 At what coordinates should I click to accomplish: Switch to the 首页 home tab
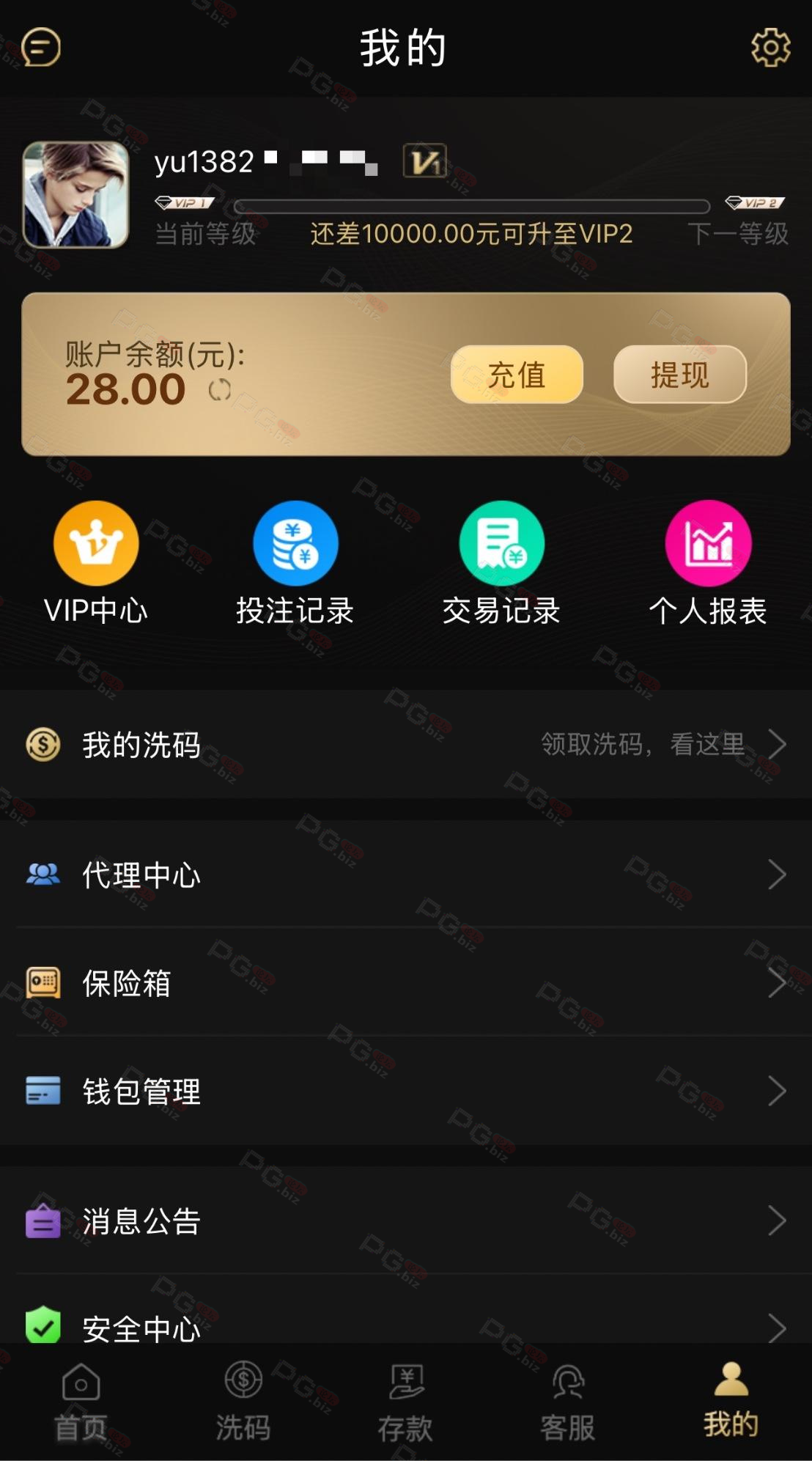(81, 1402)
